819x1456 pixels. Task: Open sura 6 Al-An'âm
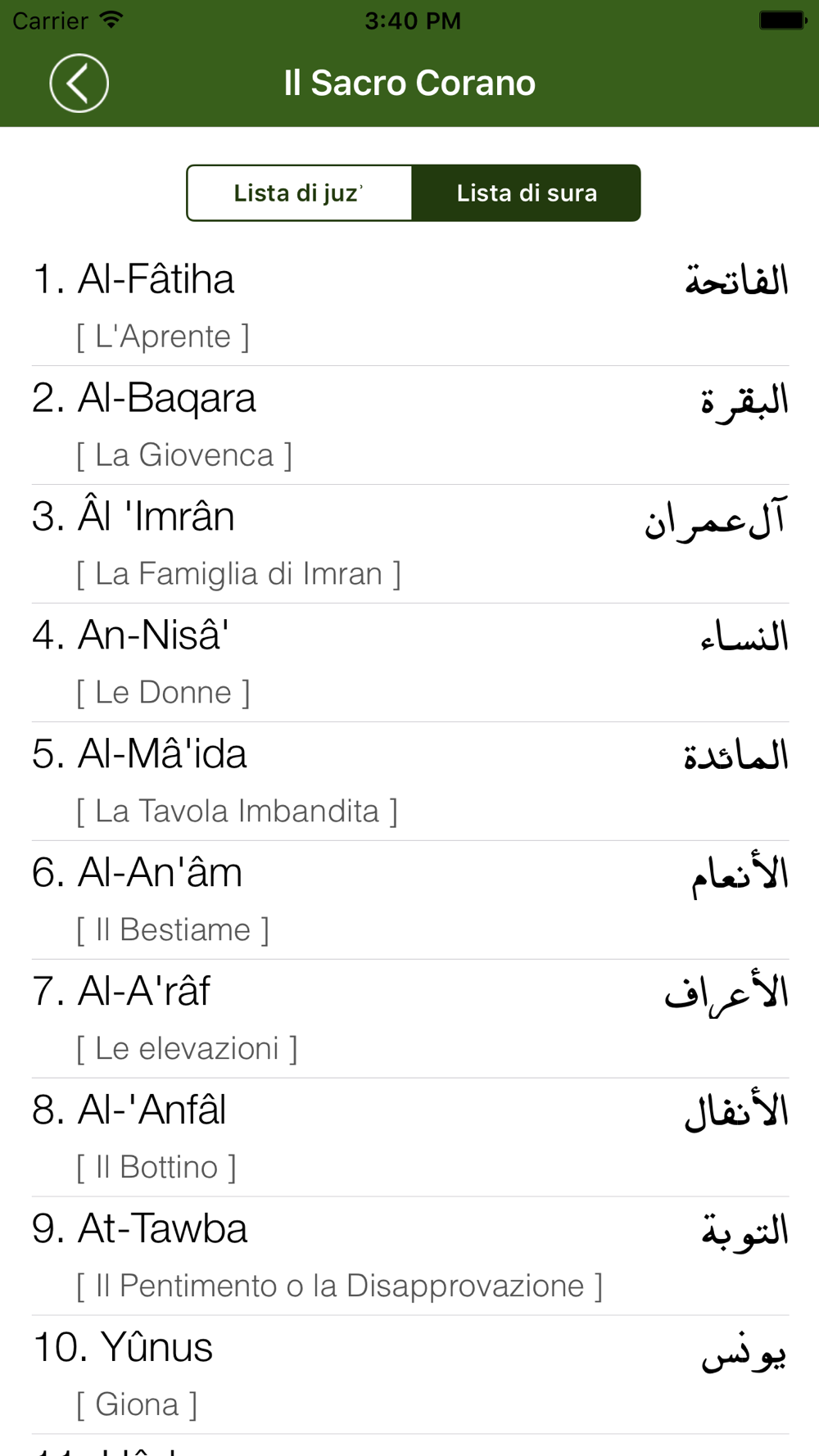point(409,901)
